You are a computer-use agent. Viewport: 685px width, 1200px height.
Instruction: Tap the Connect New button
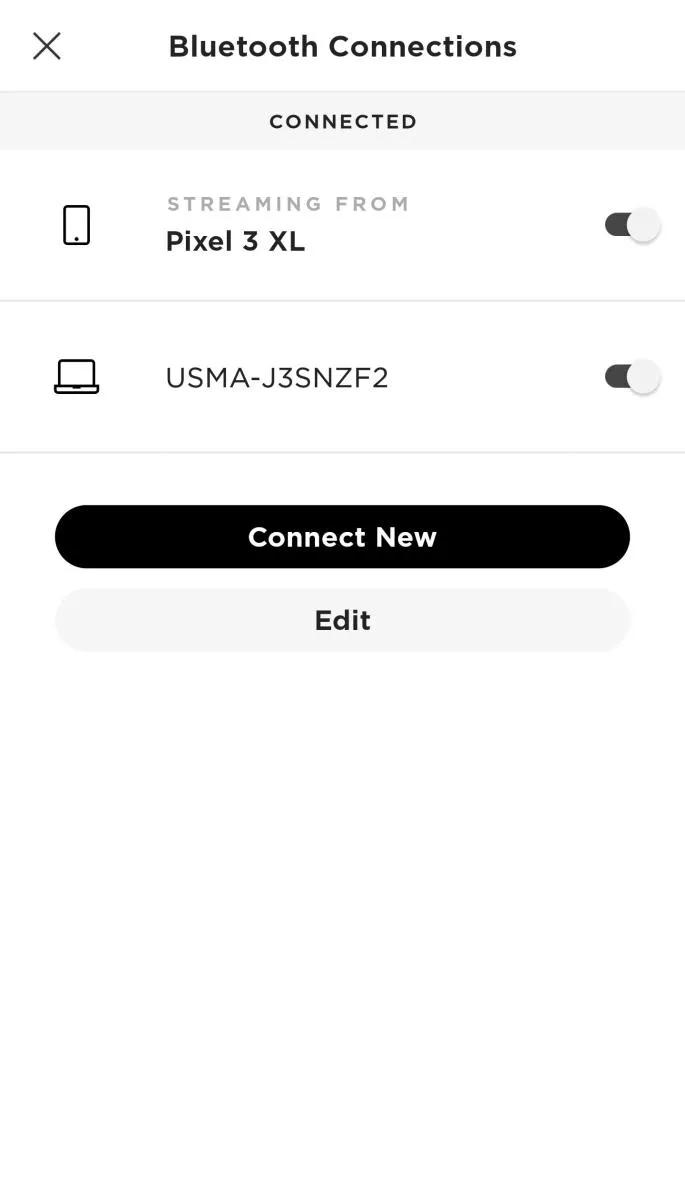point(342,537)
